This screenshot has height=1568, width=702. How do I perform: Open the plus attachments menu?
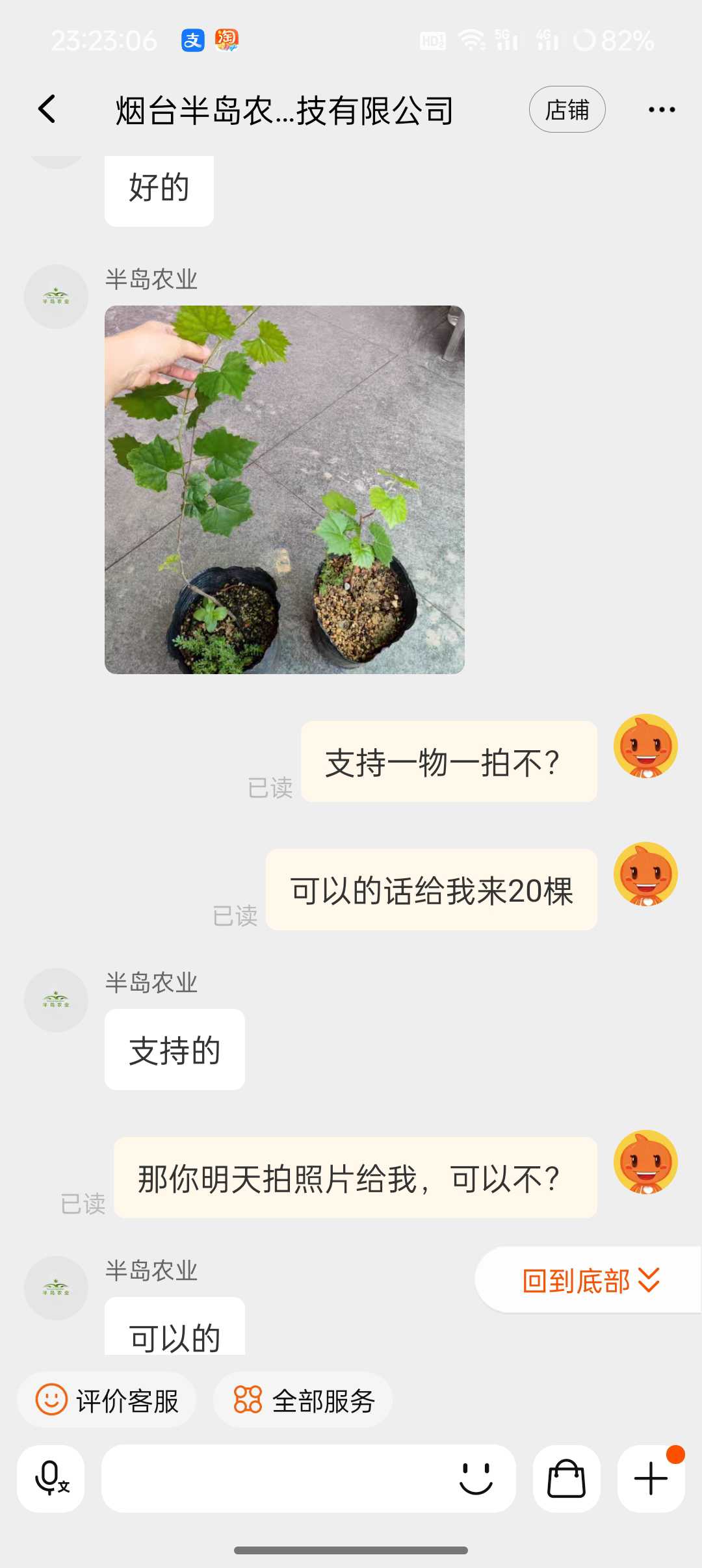click(651, 1478)
